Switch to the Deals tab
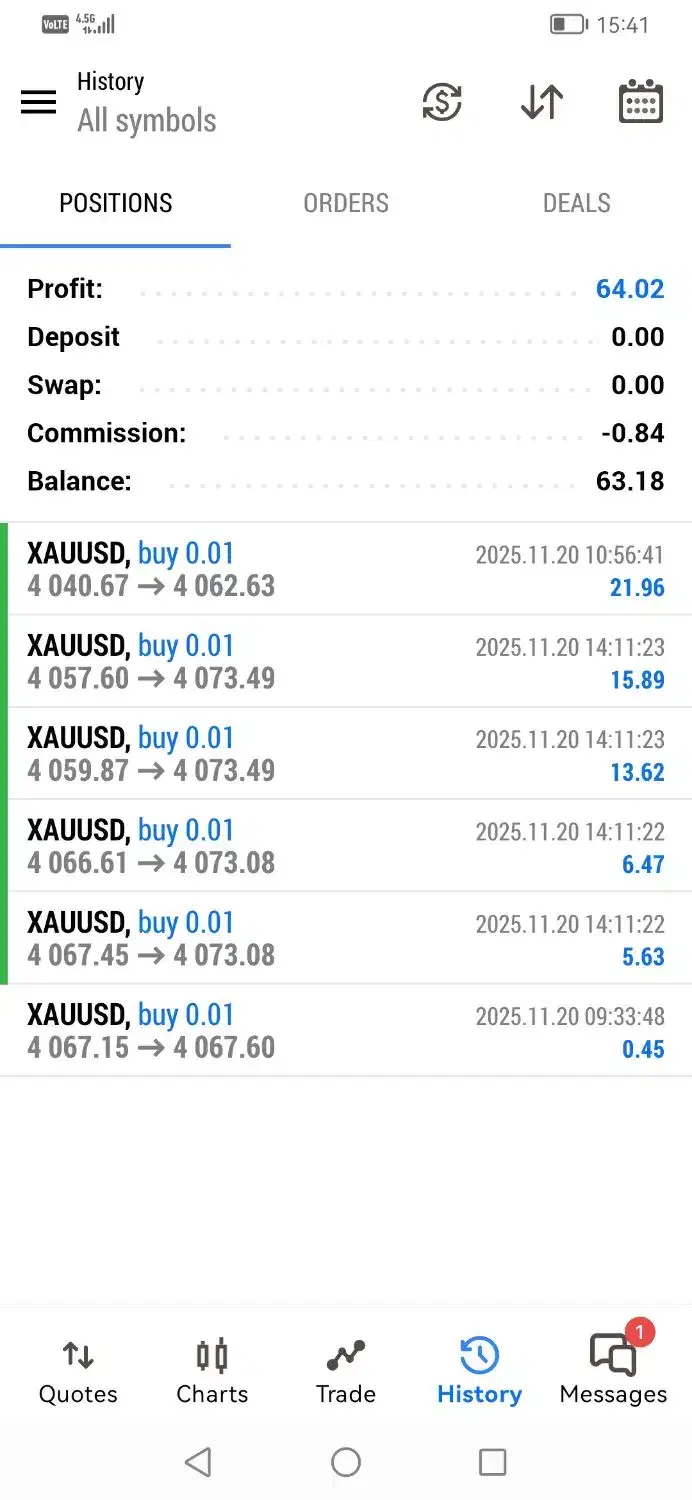The width and height of the screenshot is (692, 1500). 576,203
